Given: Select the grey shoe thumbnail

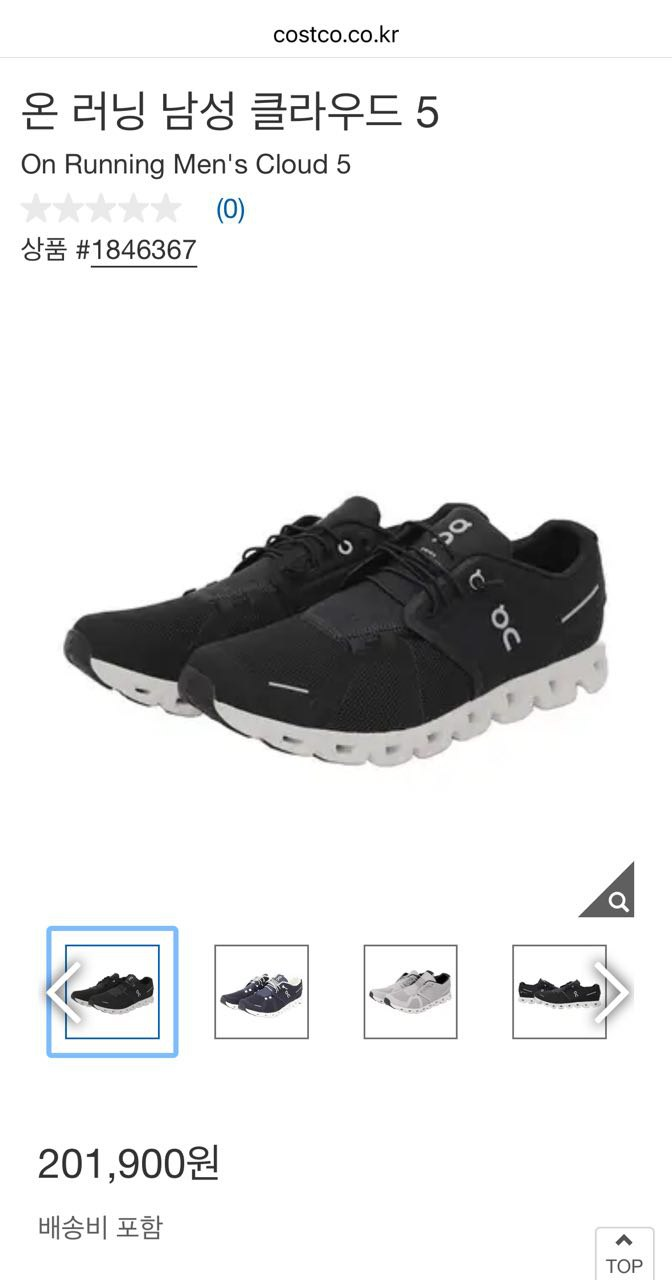Looking at the screenshot, I should click(x=410, y=992).
